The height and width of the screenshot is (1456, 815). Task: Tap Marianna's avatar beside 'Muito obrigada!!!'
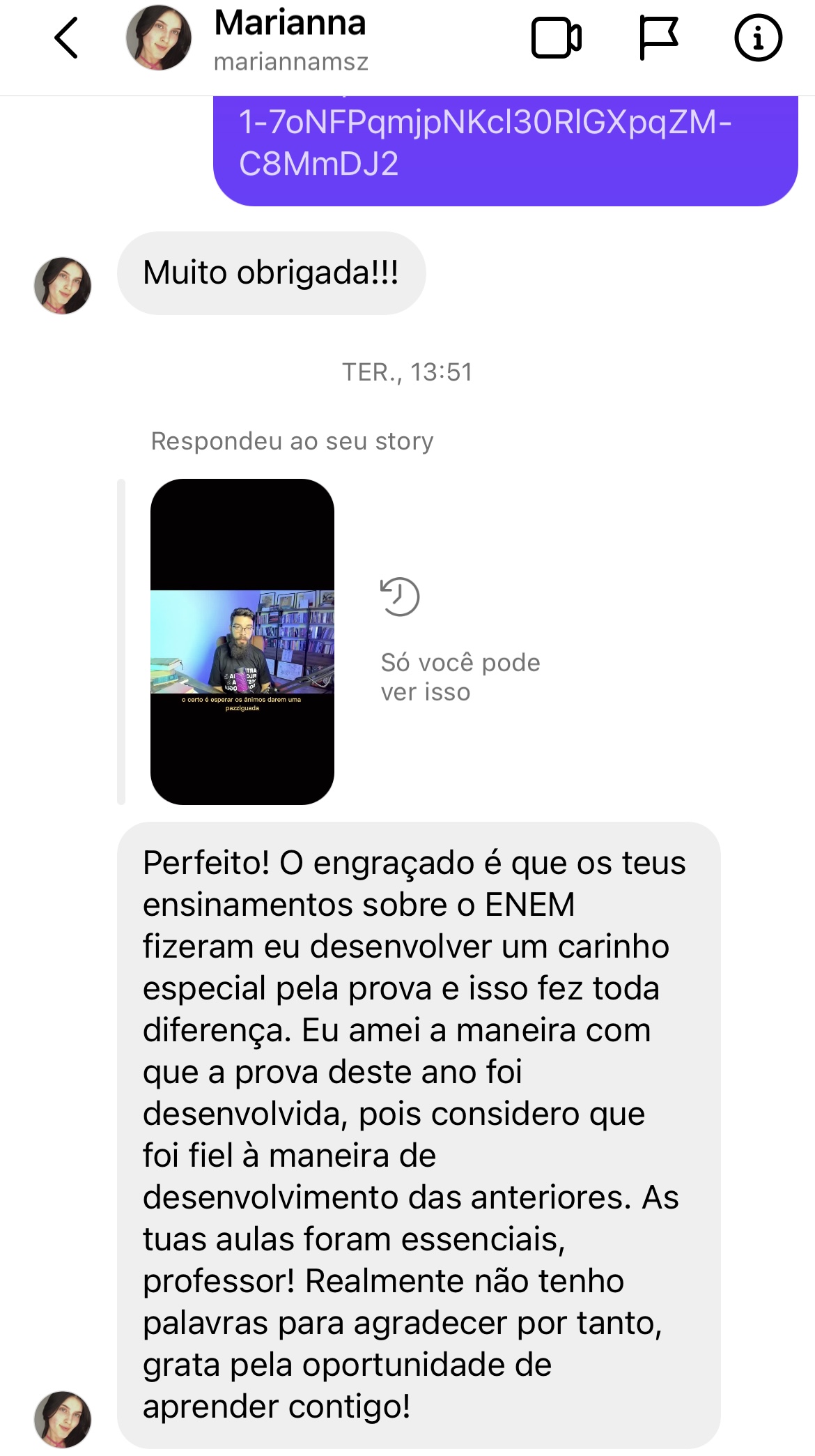pos(63,286)
